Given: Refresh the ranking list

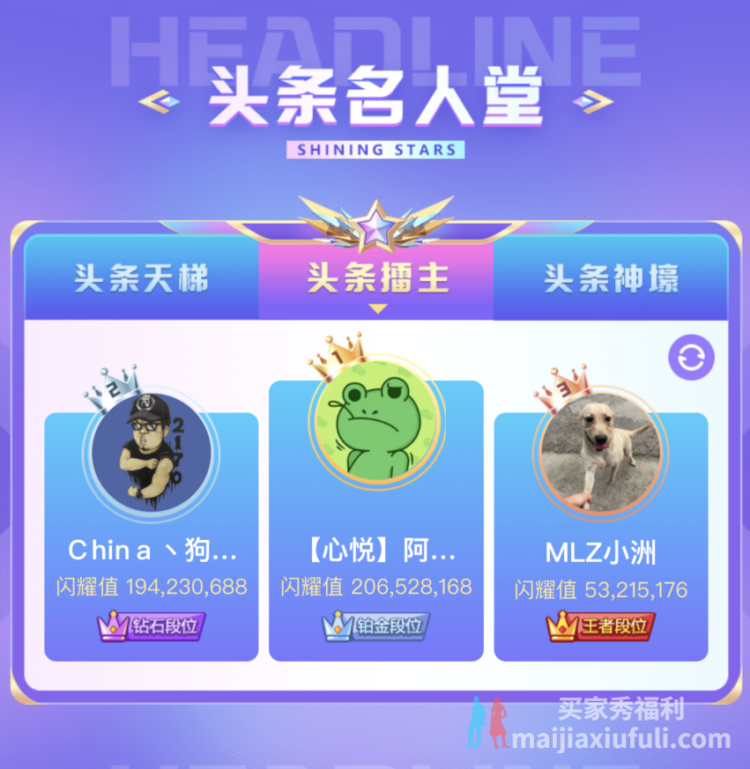Looking at the screenshot, I should [692, 358].
